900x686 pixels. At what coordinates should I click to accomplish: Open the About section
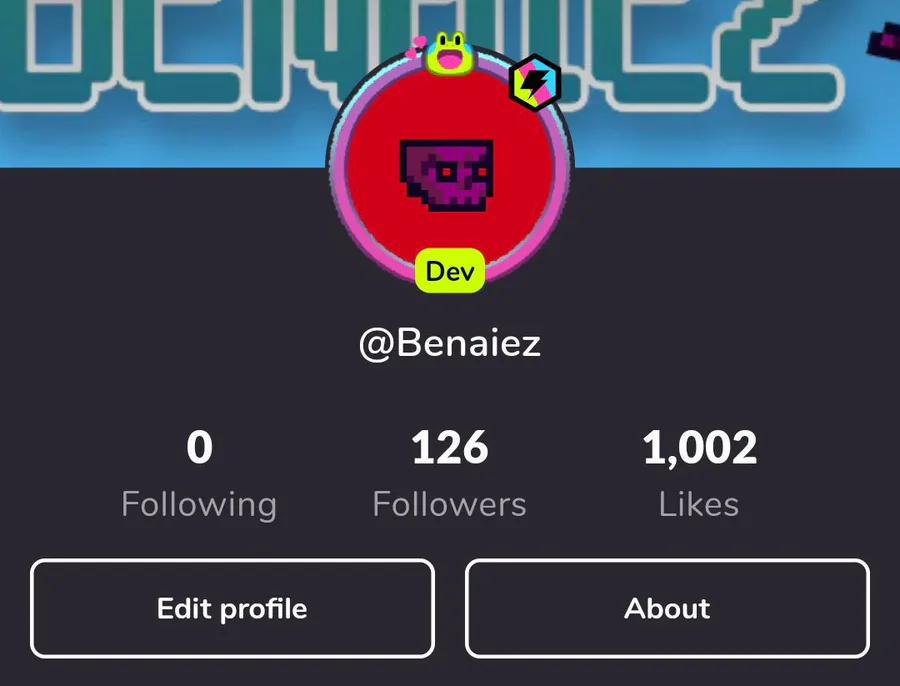667,609
